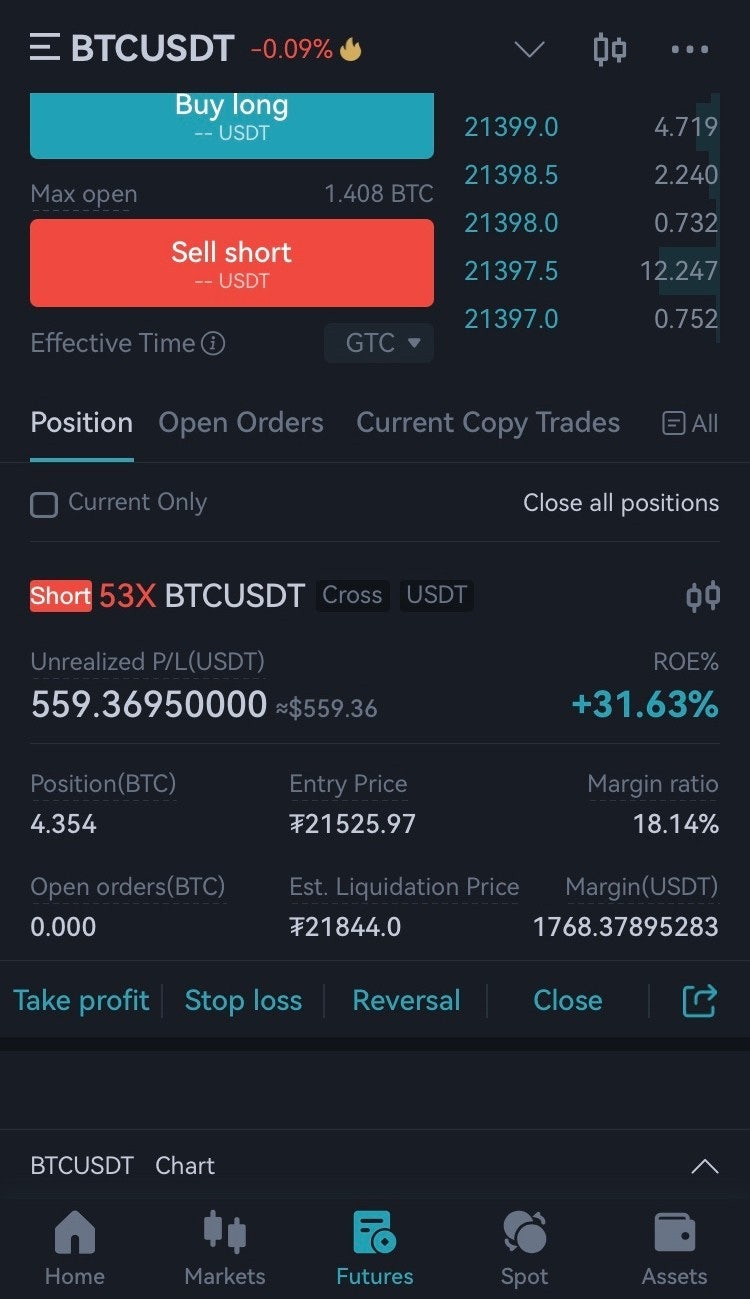Open the three-dot overflow menu
This screenshot has width=750, height=1299.
pyautogui.click(x=690, y=49)
